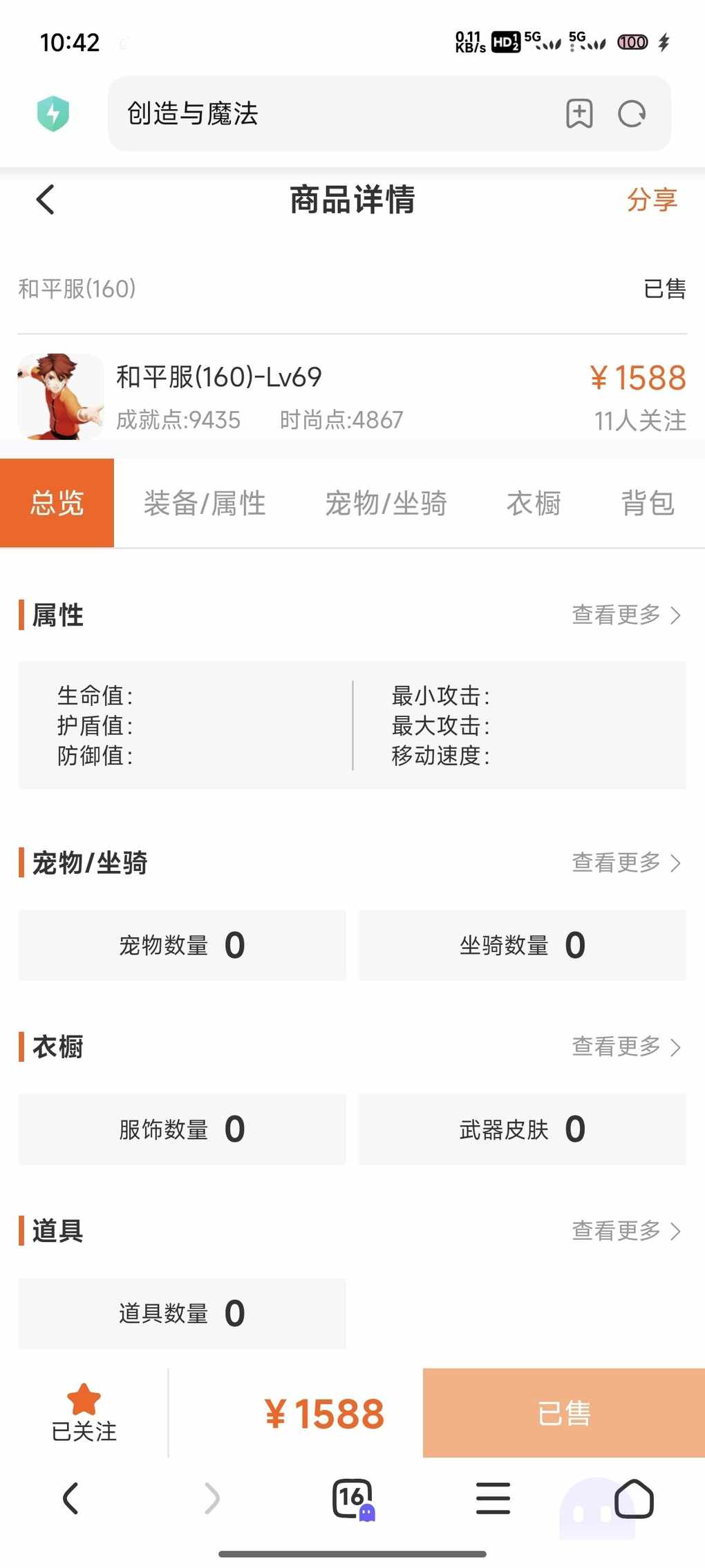View more under 属性 section
This screenshot has width=705, height=1568.
coord(626,615)
